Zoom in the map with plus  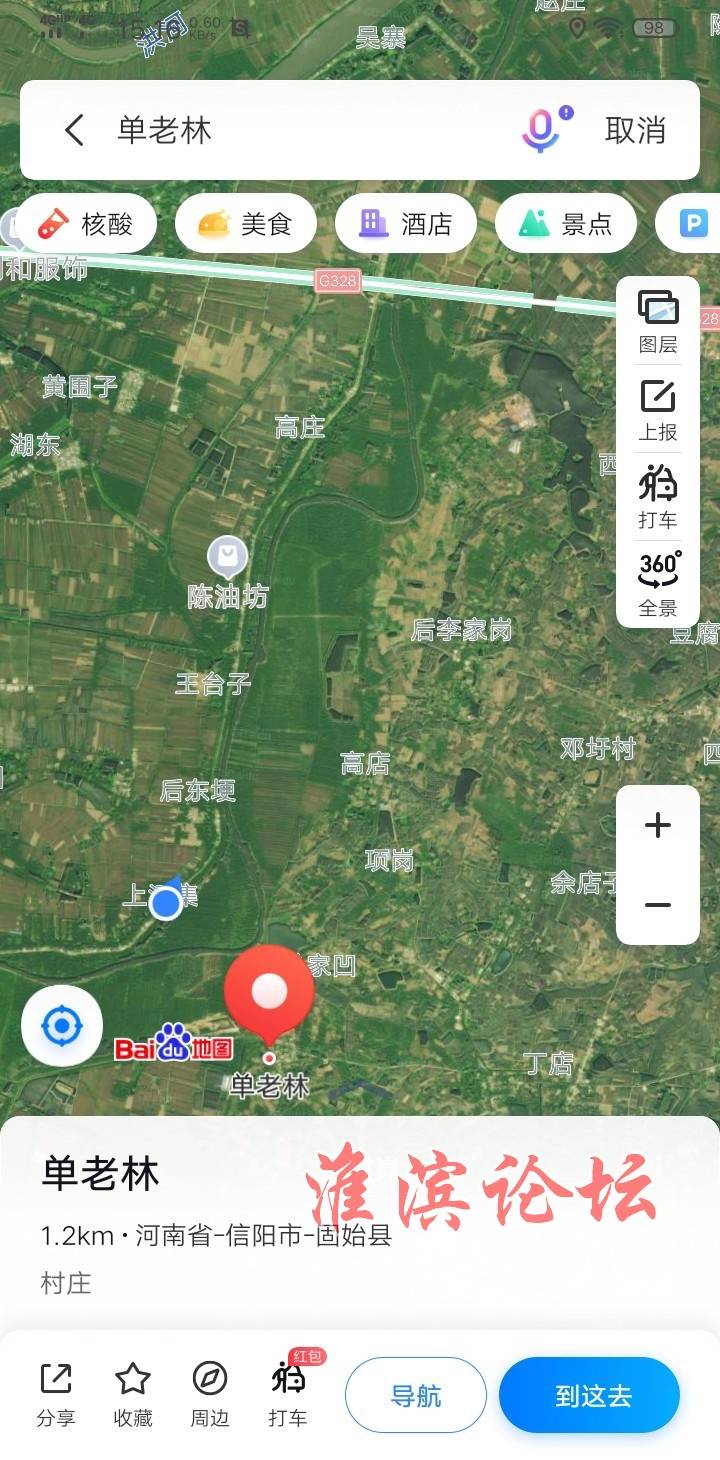(x=658, y=825)
